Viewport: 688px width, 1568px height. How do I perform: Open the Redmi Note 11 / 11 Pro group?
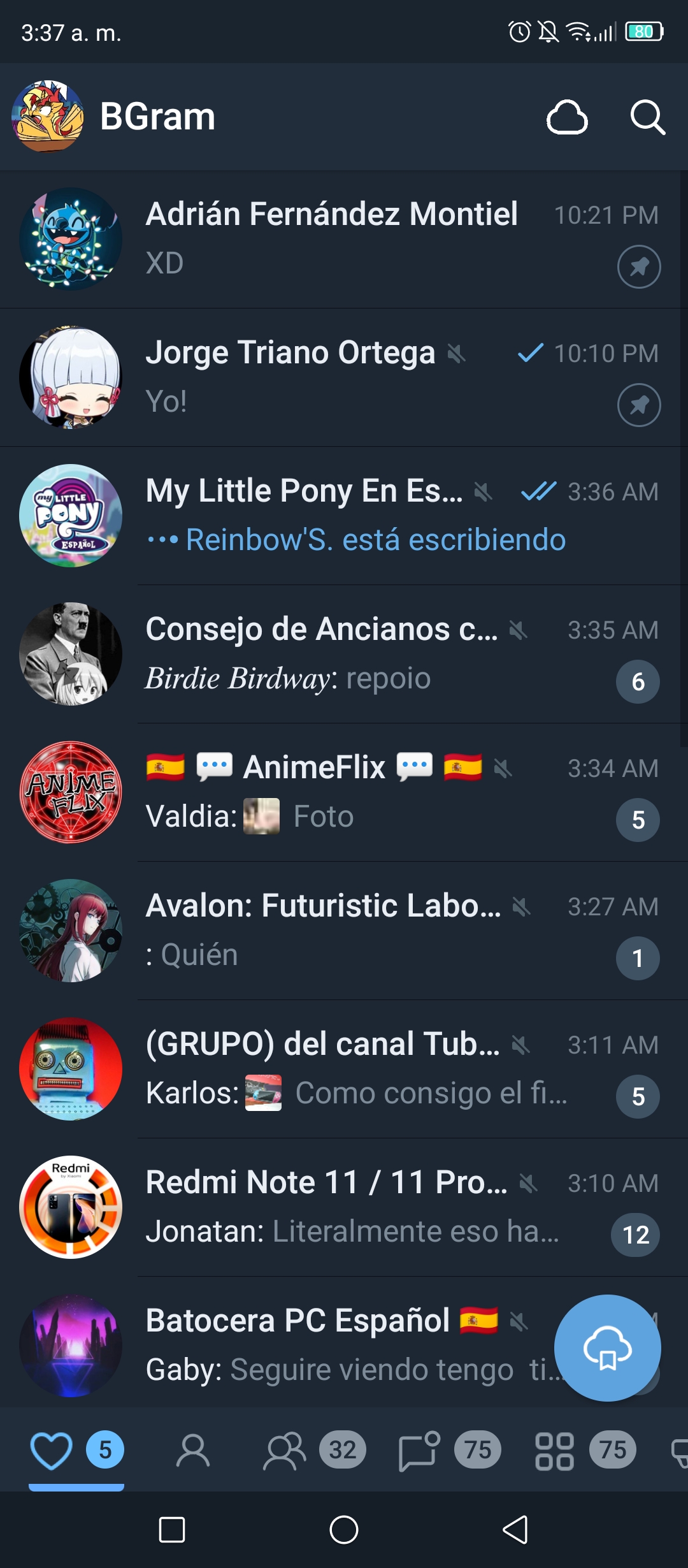click(x=344, y=1207)
